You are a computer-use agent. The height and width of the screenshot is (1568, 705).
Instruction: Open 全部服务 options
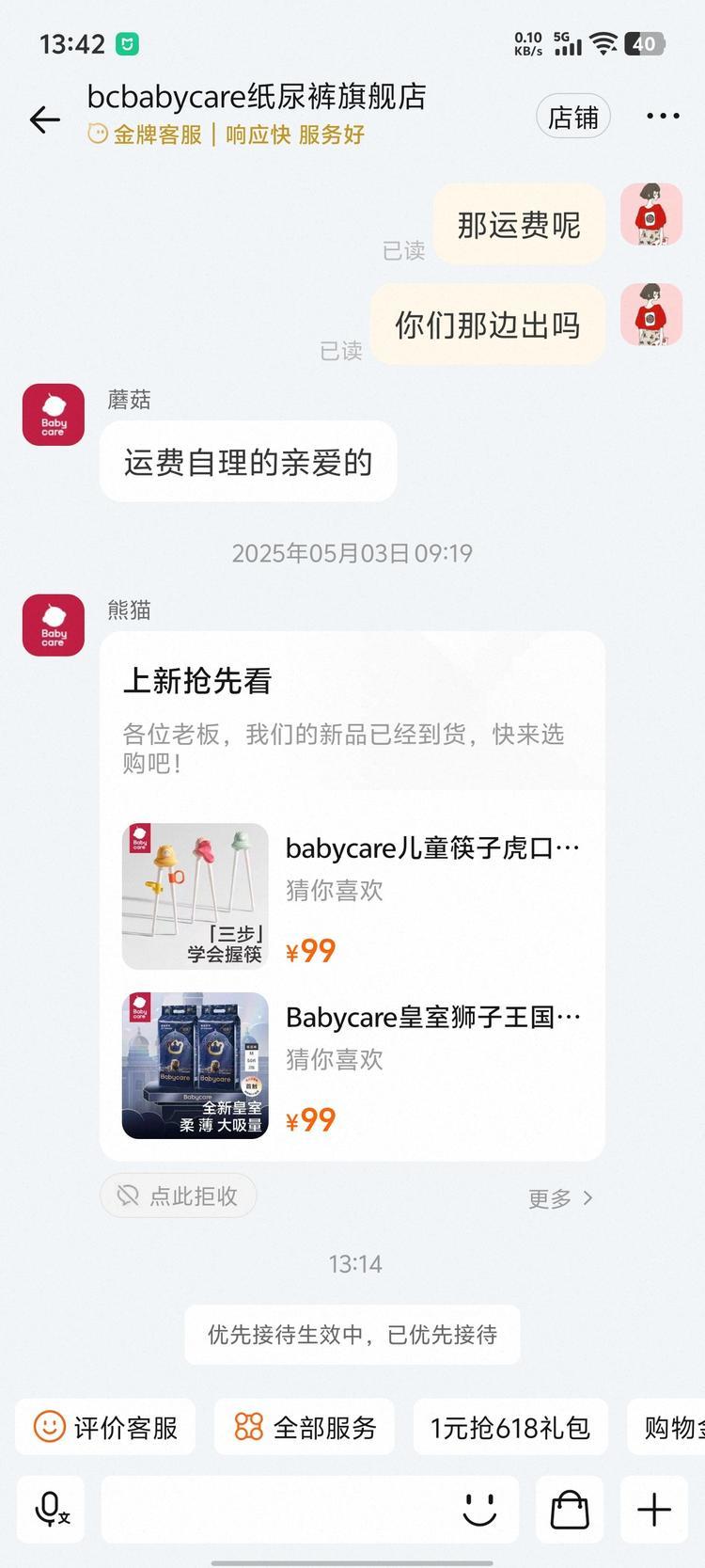pyautogui.click(x=305, y=1427)
